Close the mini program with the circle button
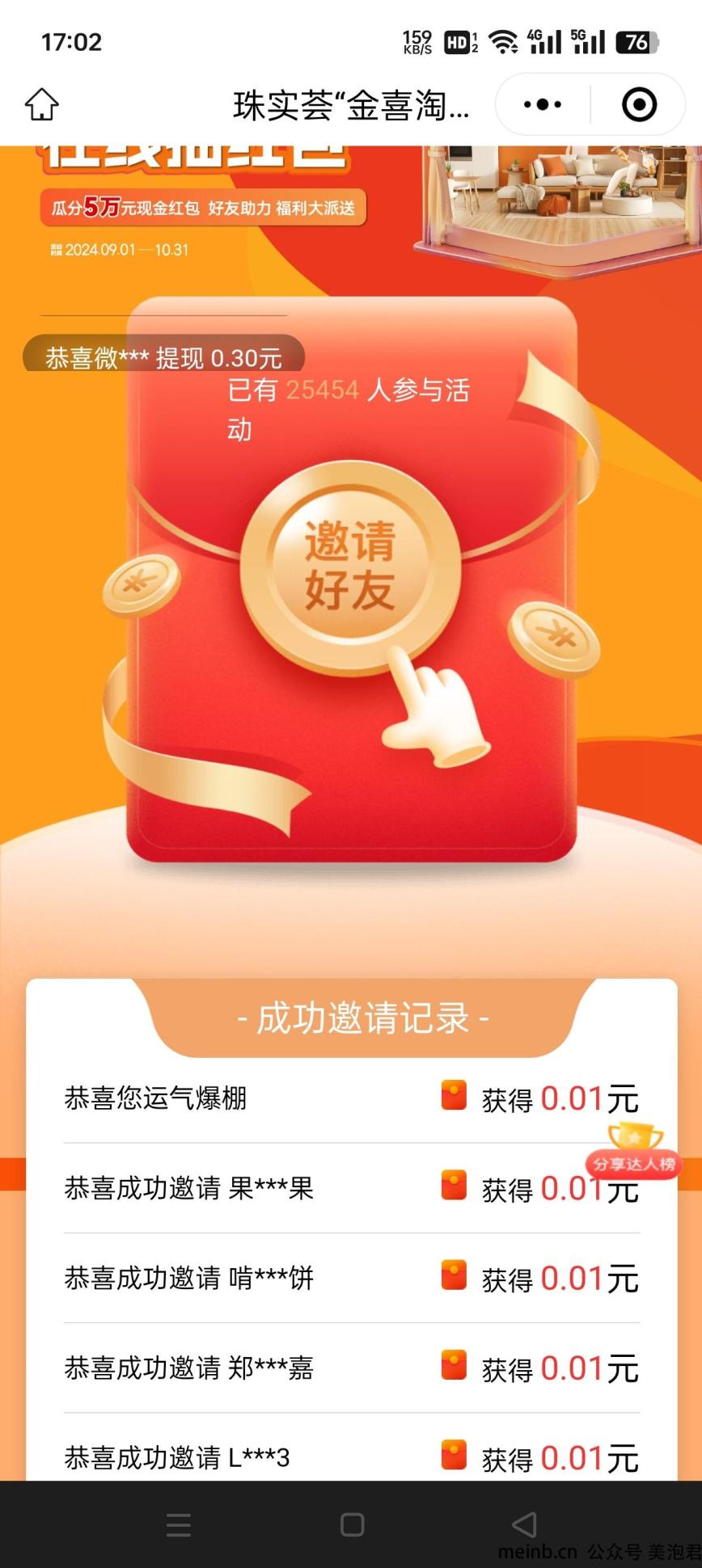The height and width of the screenshot is (1568, 702). (x=639, y=104)
